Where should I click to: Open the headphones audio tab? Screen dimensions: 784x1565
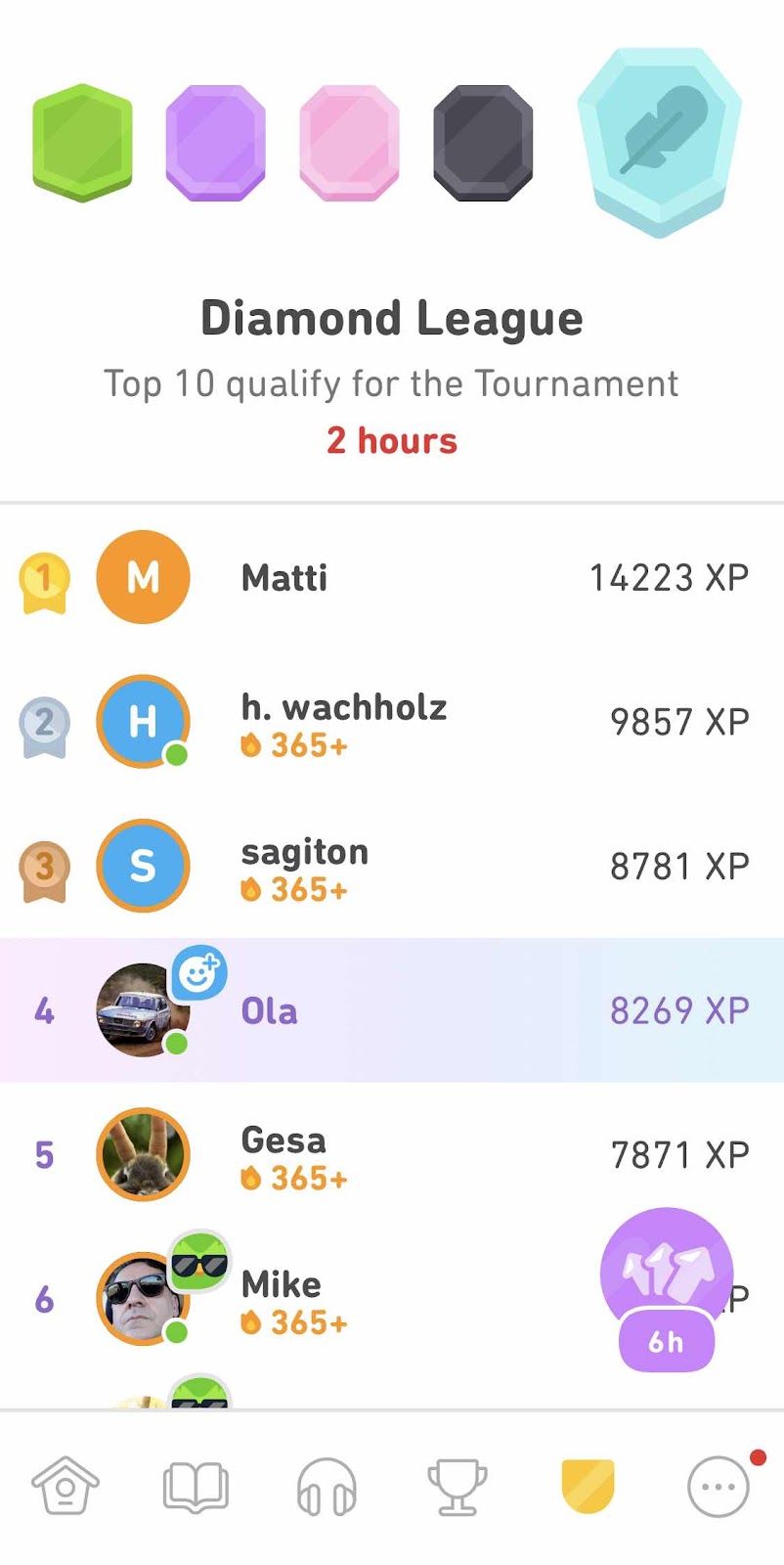click(327, 1486)
